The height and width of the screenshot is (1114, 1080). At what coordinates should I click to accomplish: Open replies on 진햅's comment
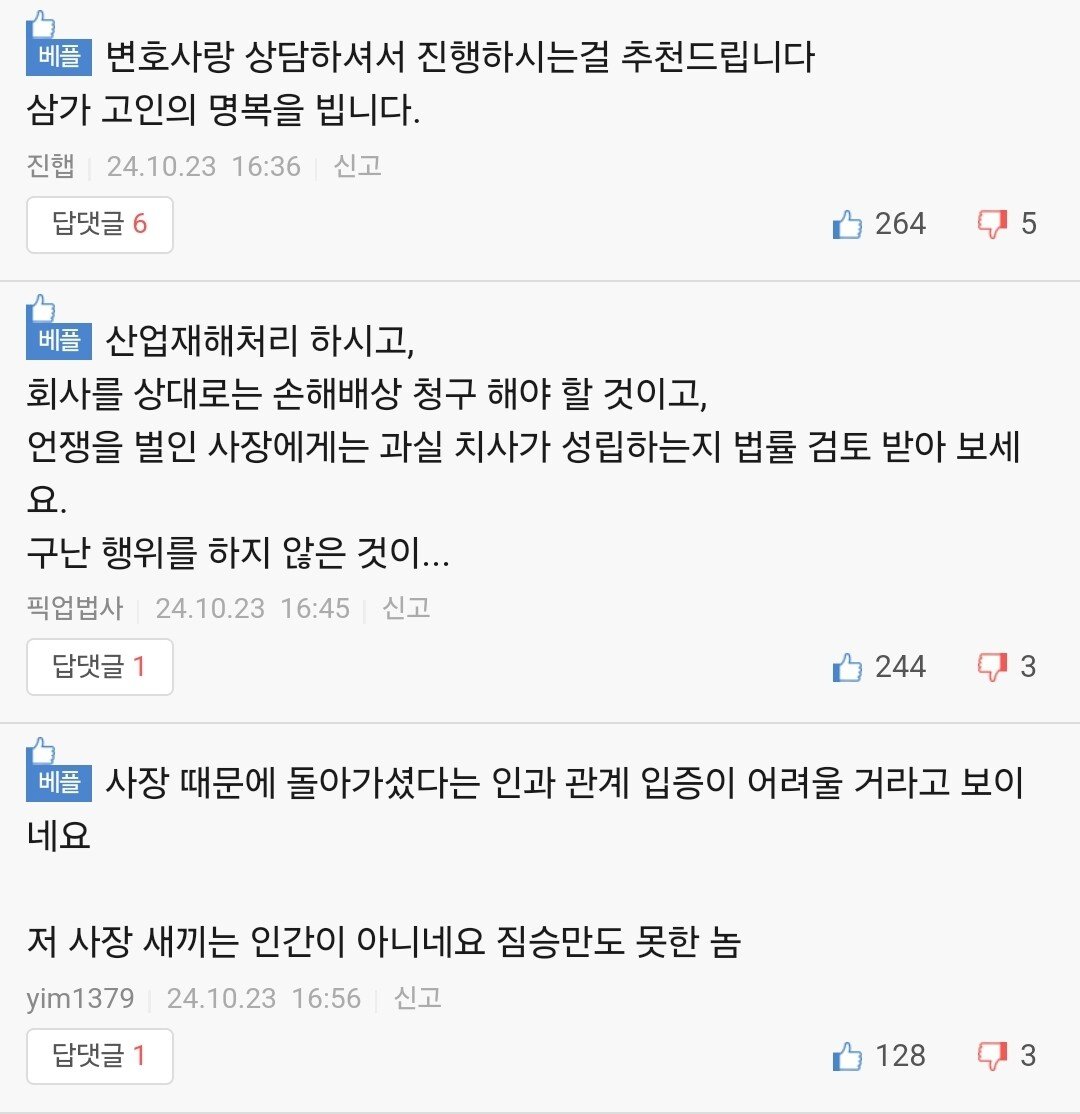100,224
